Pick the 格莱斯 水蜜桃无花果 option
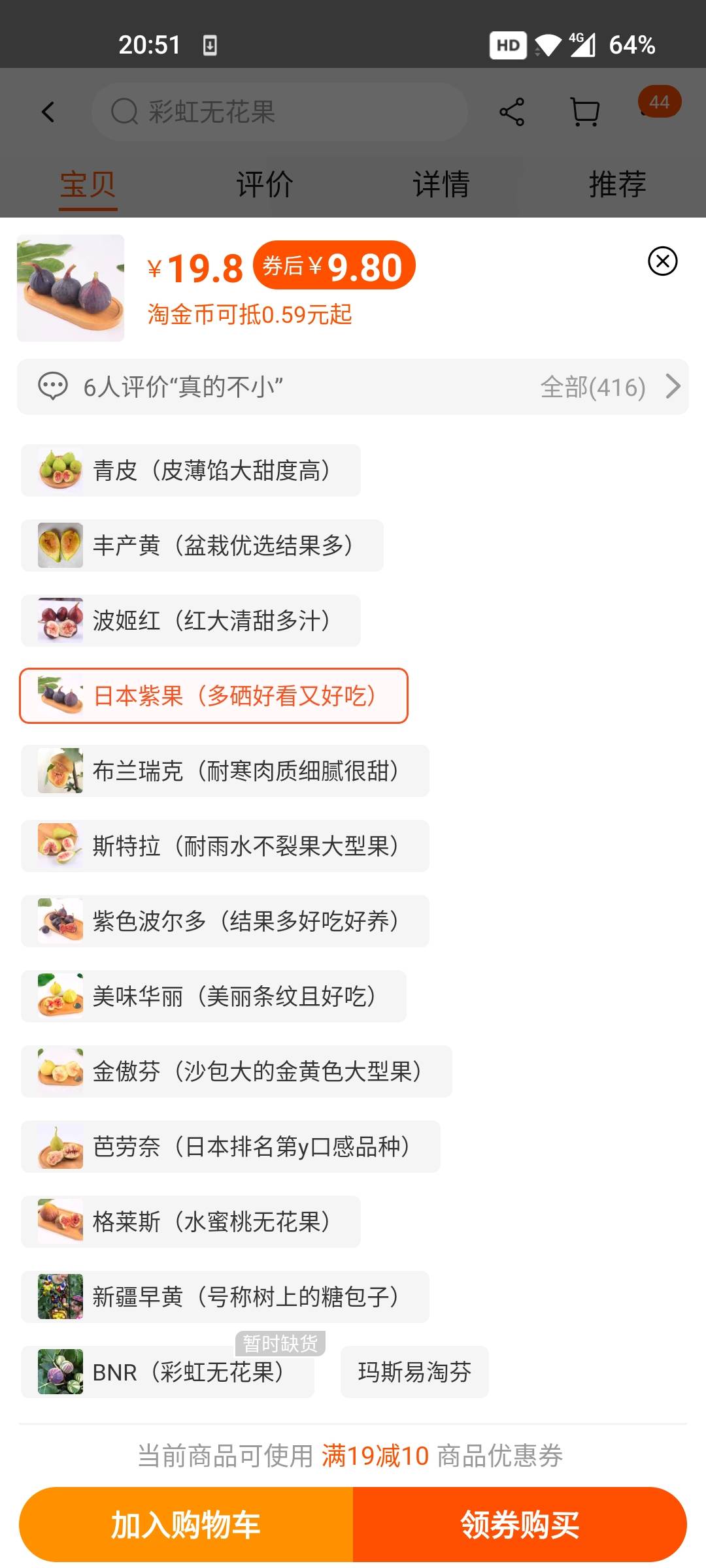Viewport: 706px width, 1568px height. click(x=191, y=1222)
